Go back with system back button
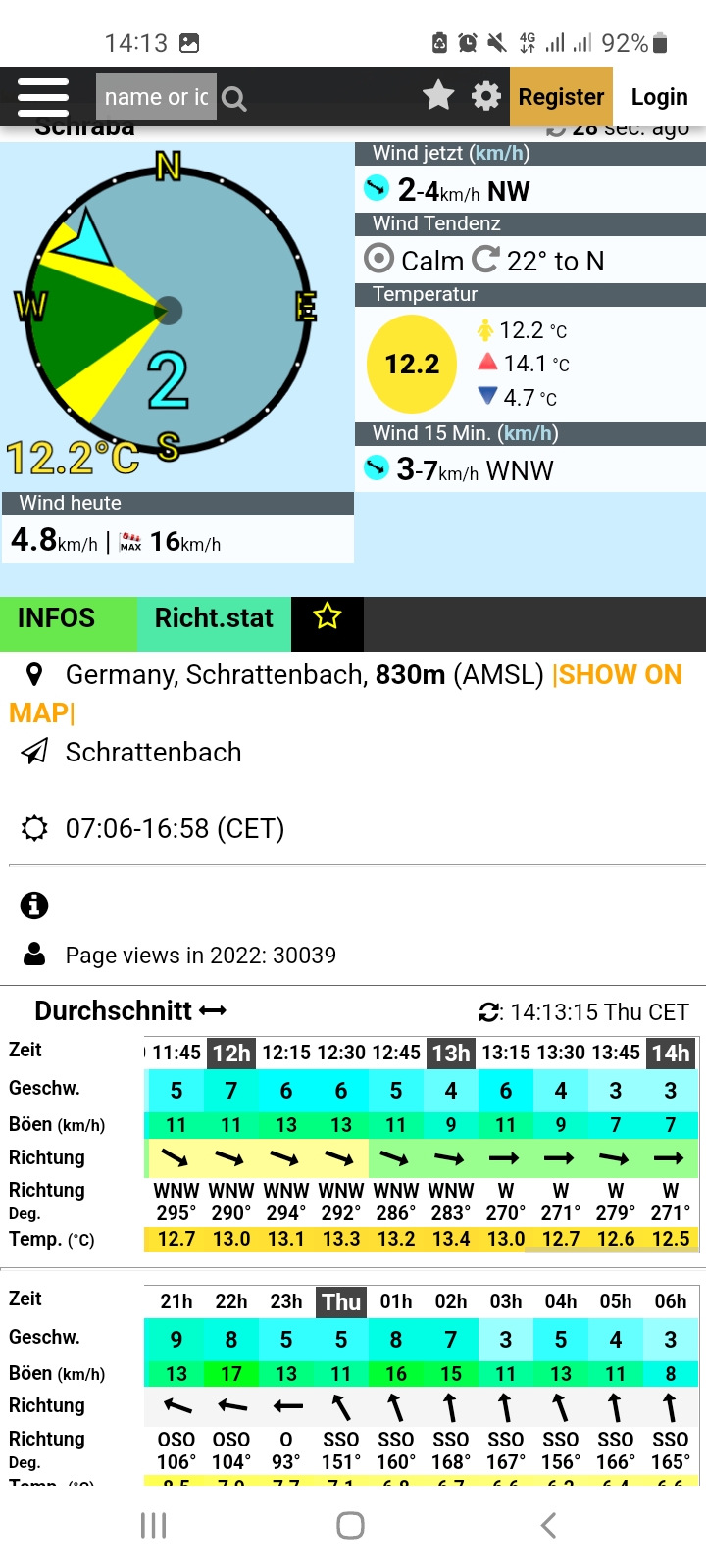Viewport: 706px width, 1568px height. tap(548, 1525)
